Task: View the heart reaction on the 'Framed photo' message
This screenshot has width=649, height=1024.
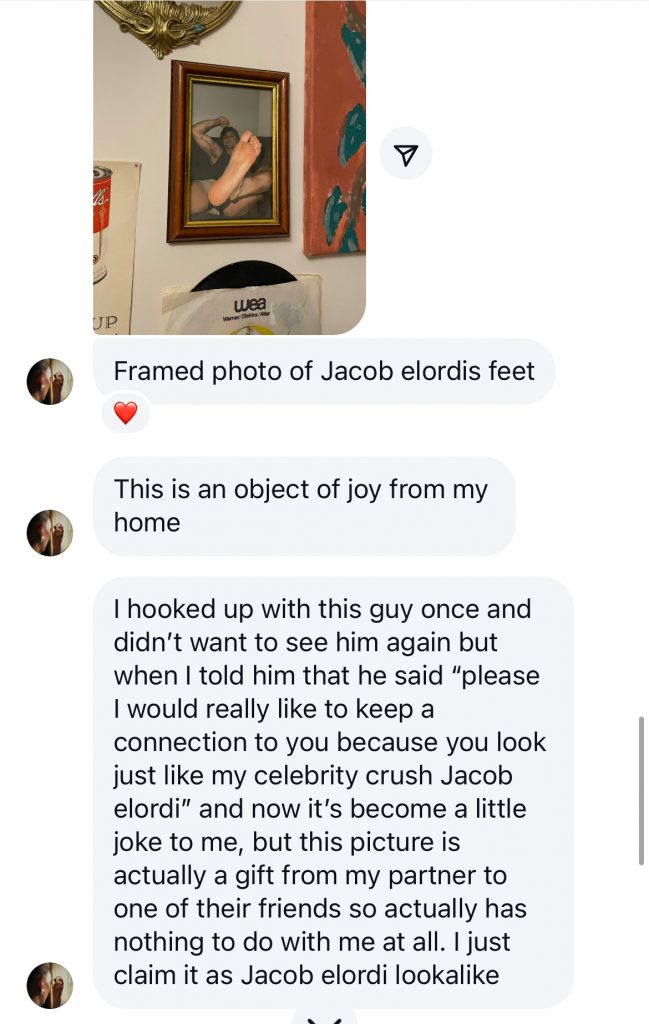Action: point(125,413)
